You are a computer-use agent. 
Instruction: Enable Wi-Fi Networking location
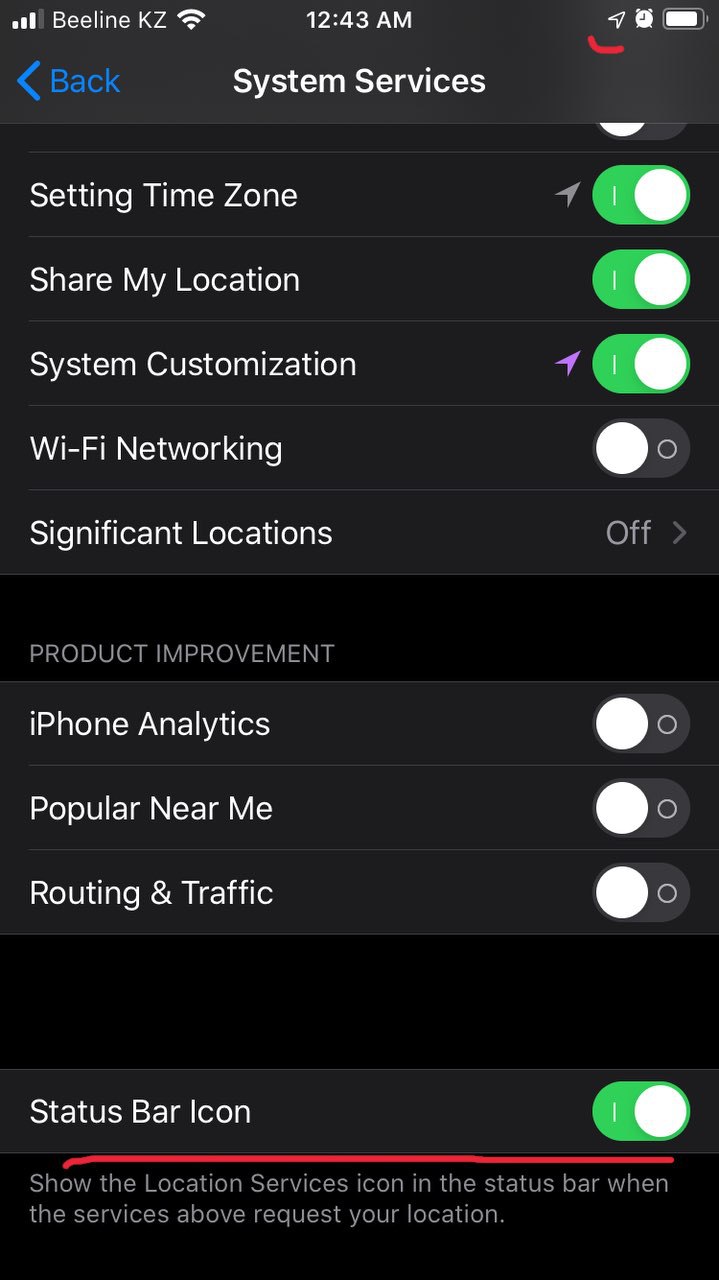point(641,448)
